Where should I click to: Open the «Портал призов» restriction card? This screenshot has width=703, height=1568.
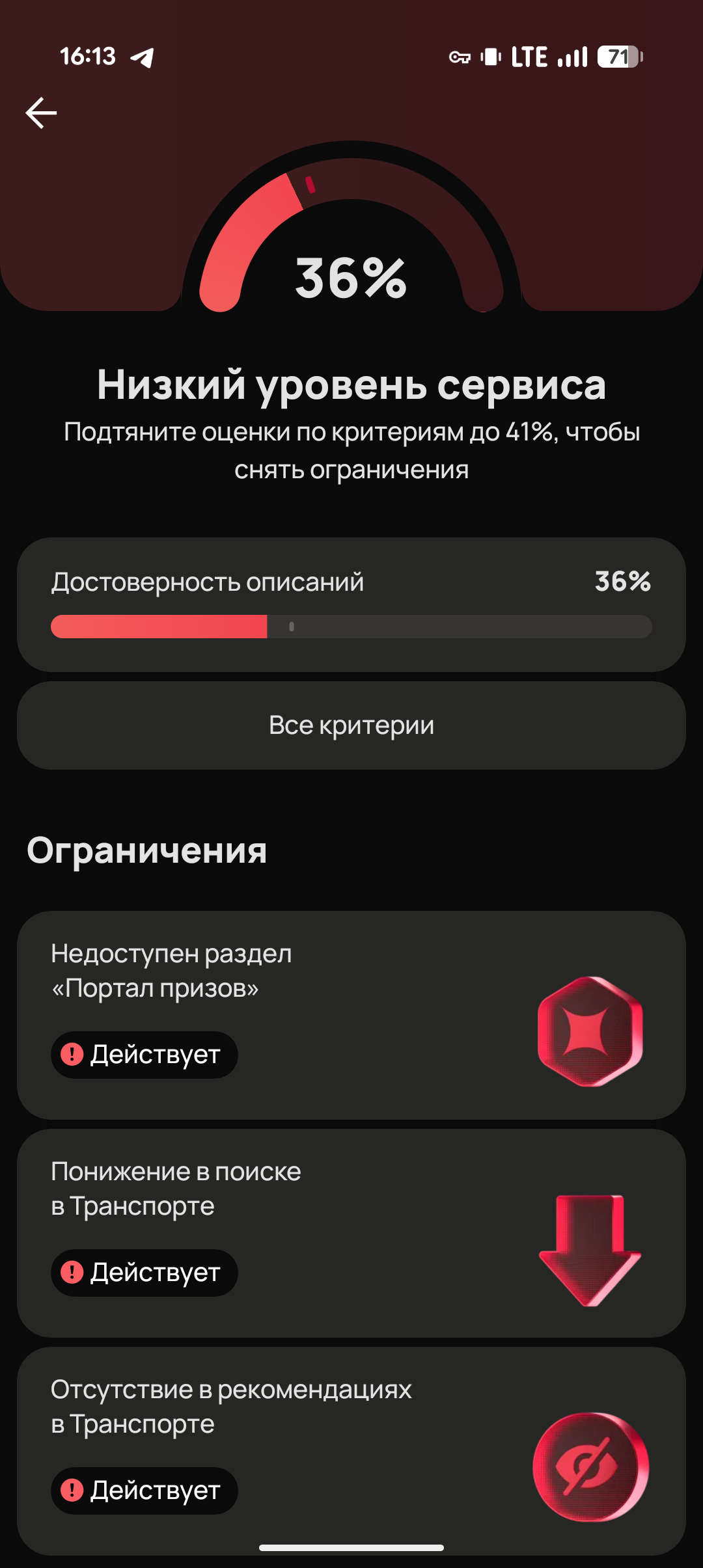(351, 1015)
